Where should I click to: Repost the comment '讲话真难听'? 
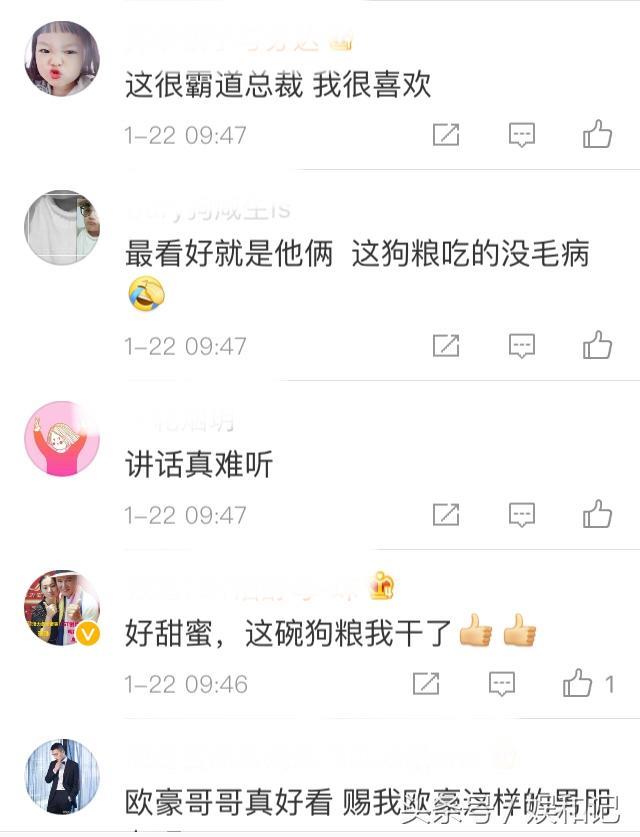click(446, 515)
